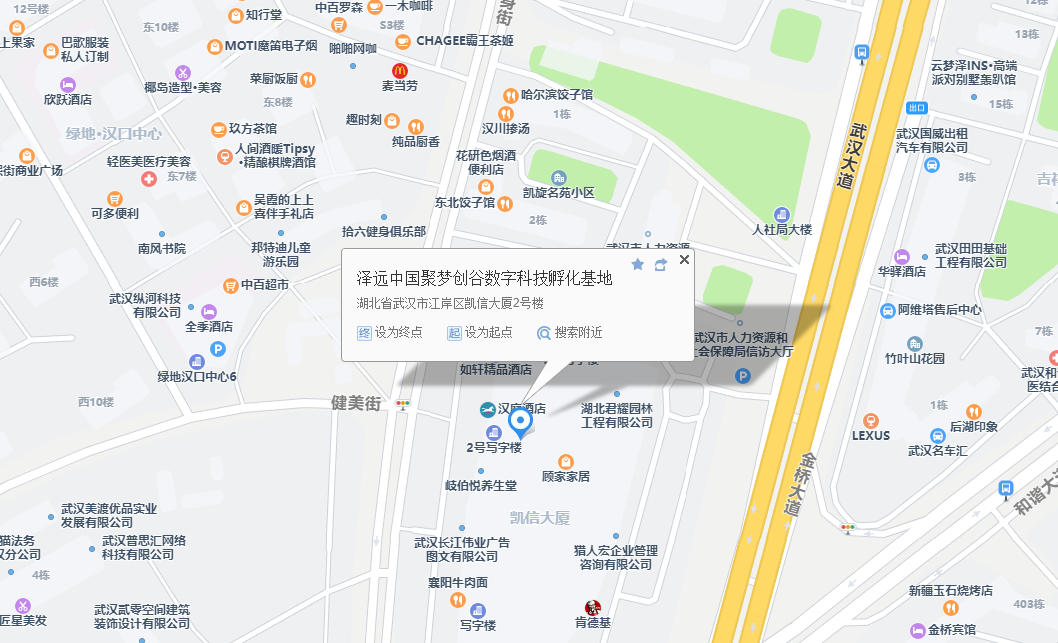1058x643 pixels.
Task: Select the 顾家家居 map marker
Action: (566, 461)
